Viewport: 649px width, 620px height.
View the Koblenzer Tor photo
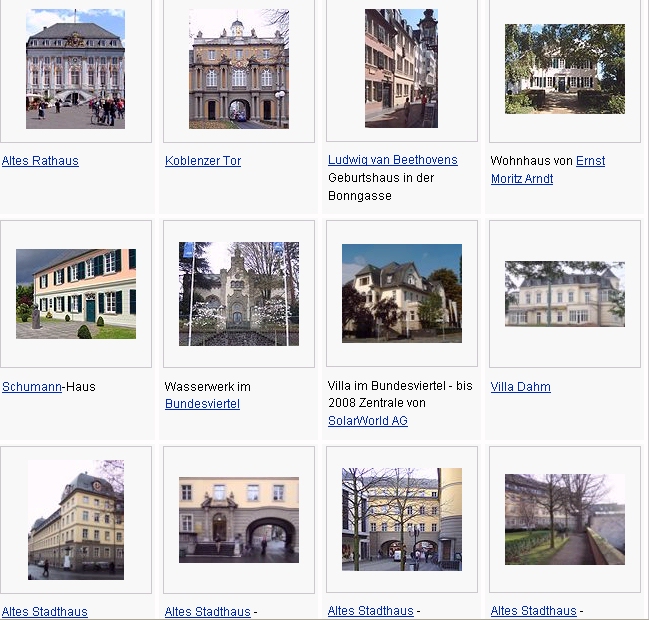pyautogui.click(x=238, y=69)
